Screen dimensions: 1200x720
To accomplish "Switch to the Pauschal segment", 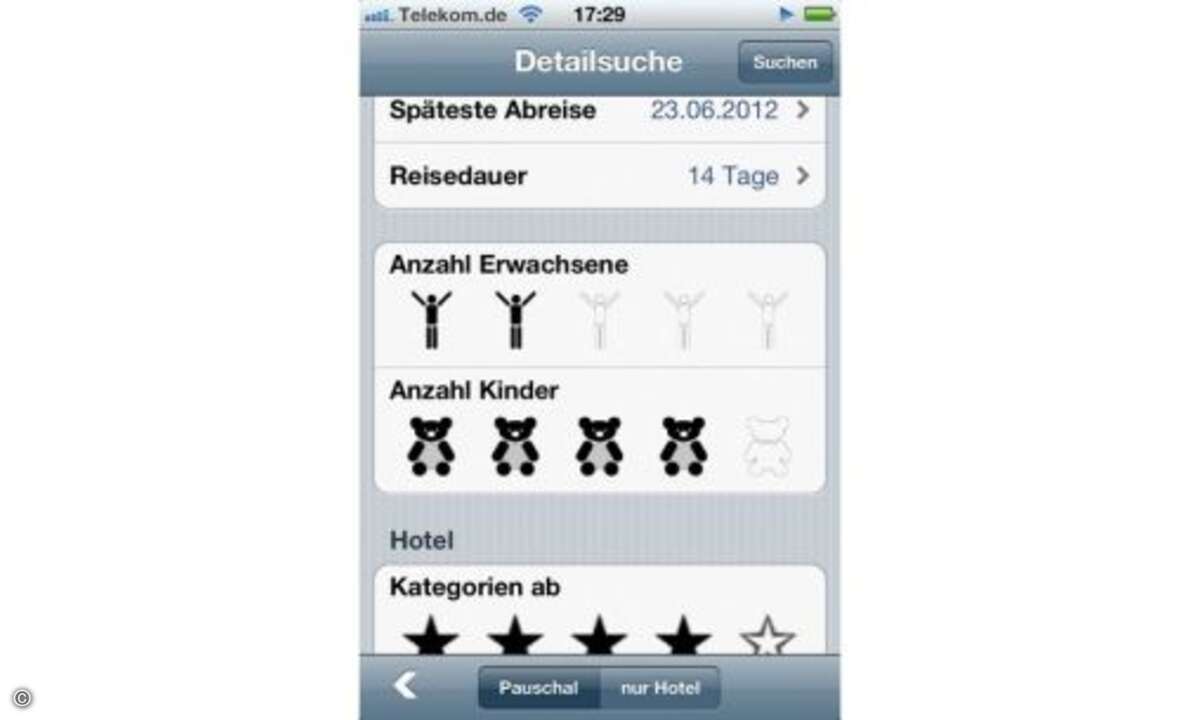I will (539, 688).
